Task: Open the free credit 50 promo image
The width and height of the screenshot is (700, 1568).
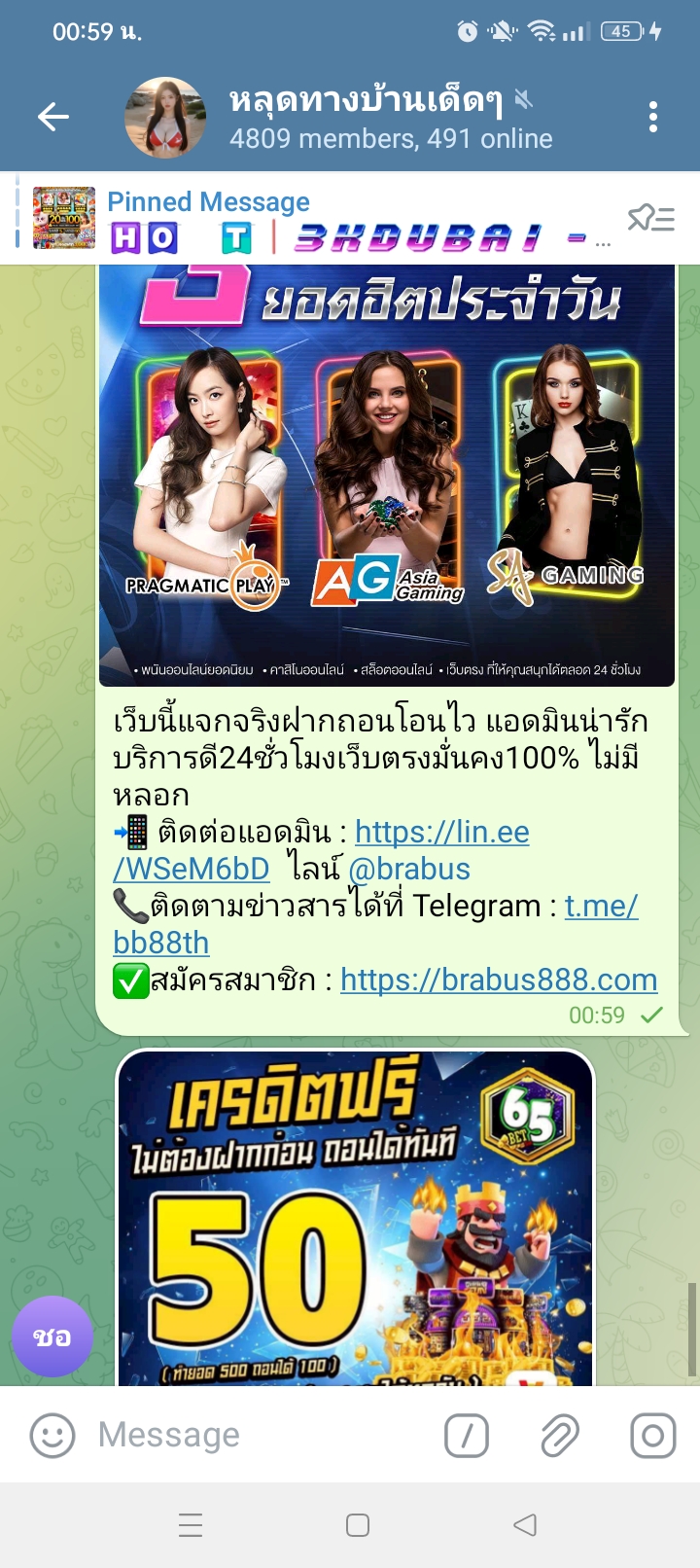Action: (356, 1218)
